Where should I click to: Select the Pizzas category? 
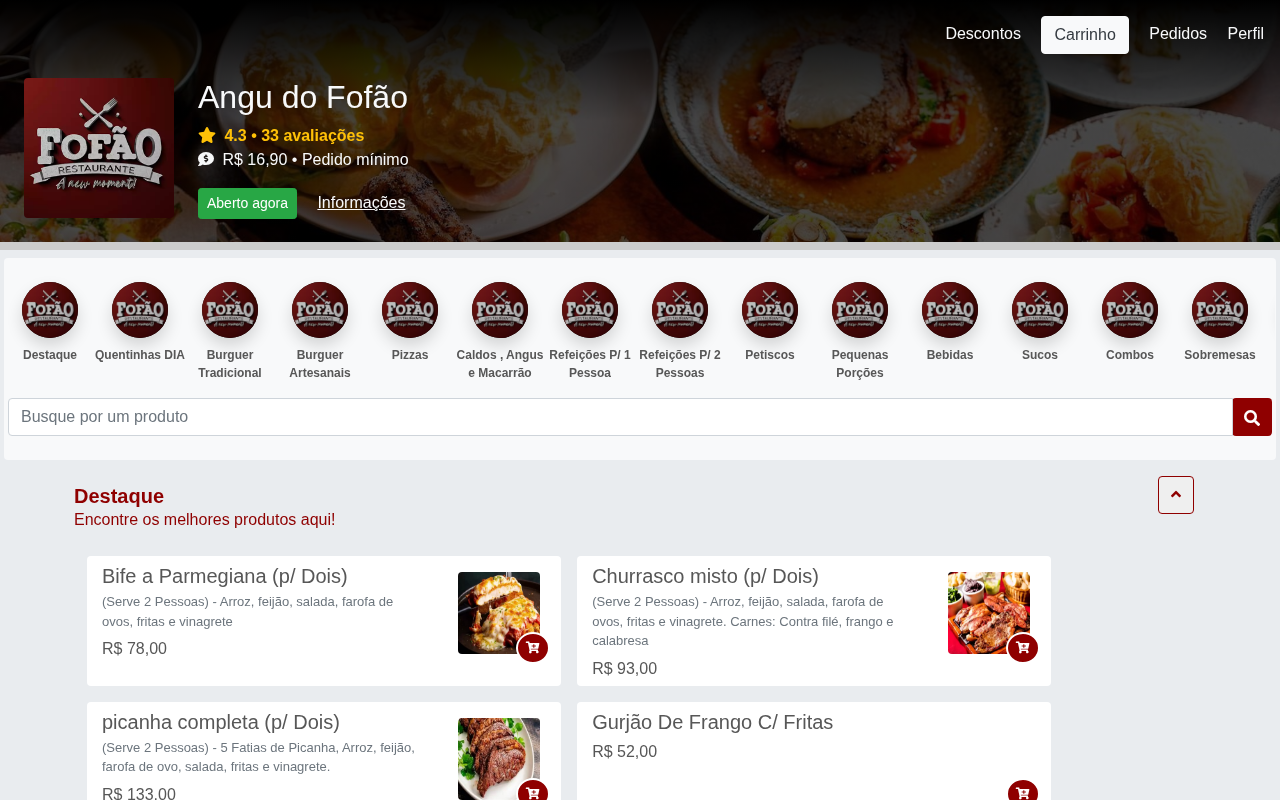click(x=410, y=322)
